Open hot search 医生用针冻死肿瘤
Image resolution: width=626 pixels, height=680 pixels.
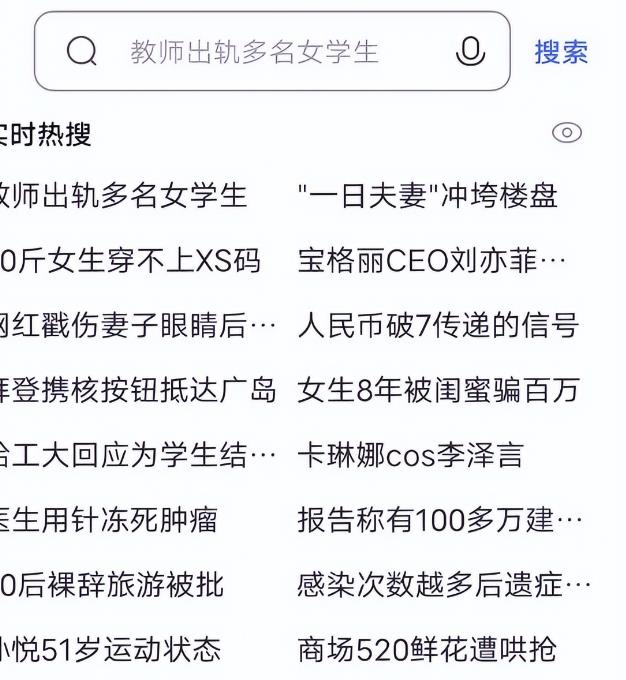click(109, 520)
